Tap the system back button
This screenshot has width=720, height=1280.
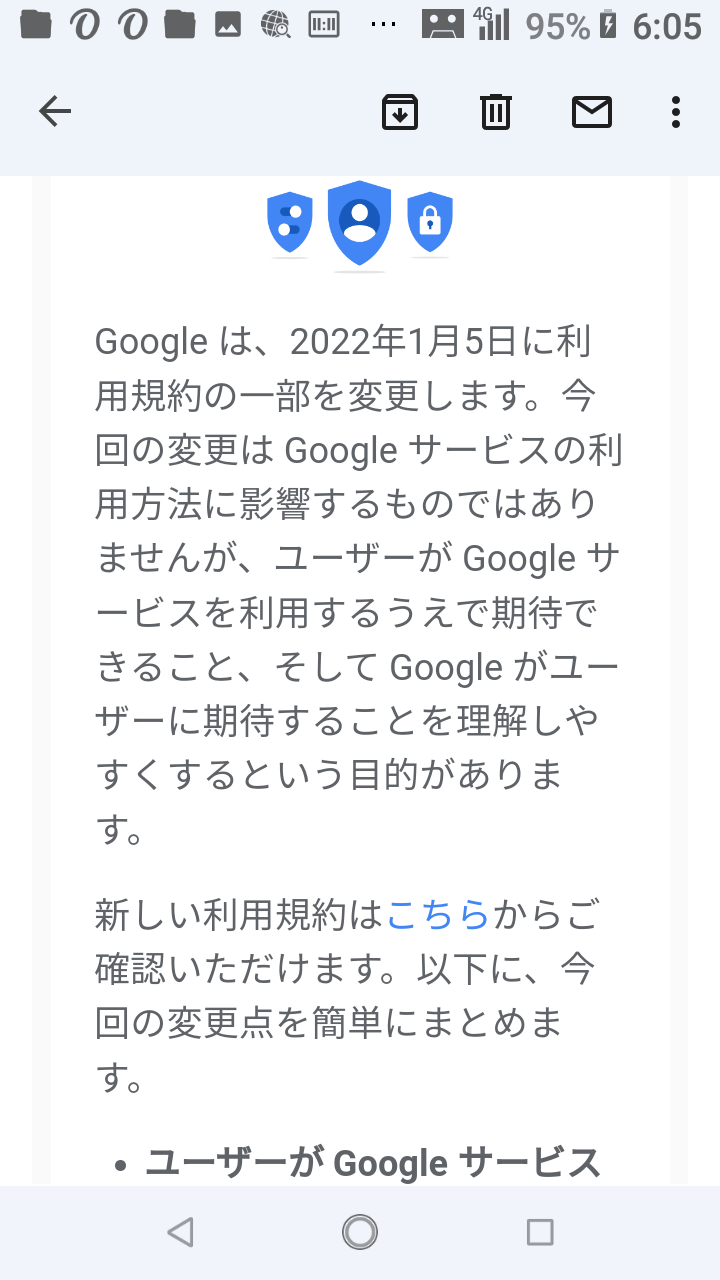180,1232
